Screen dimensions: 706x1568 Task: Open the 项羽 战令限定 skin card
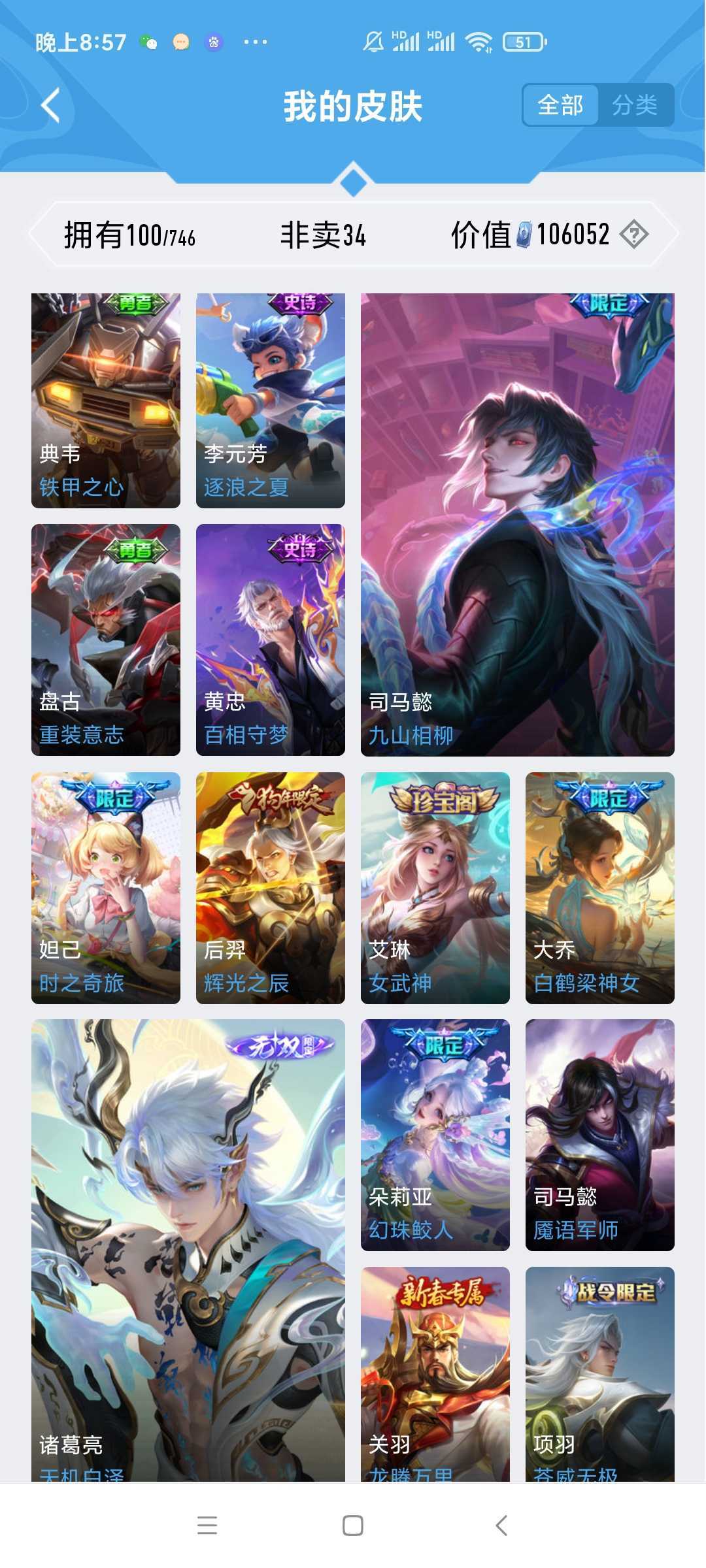click(x=600, y=1374)
